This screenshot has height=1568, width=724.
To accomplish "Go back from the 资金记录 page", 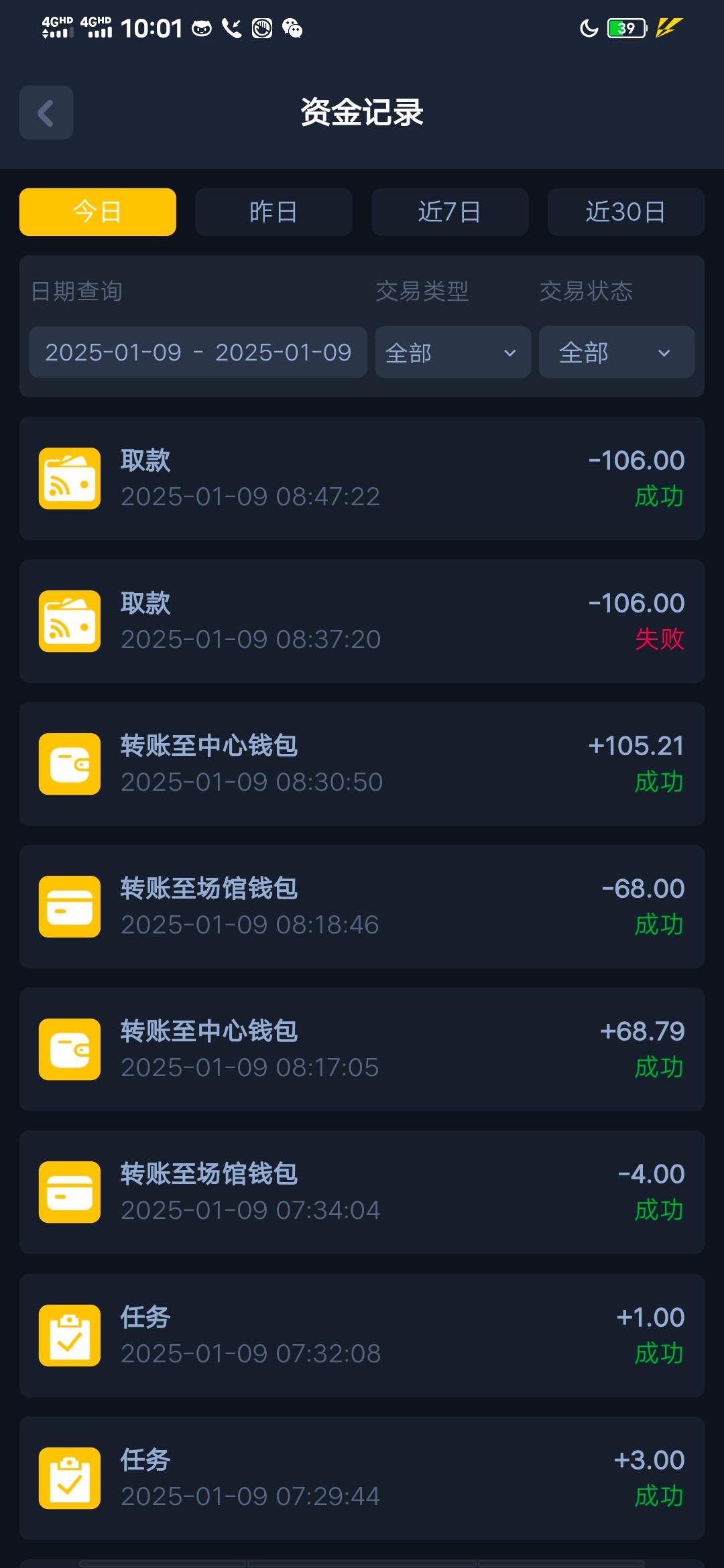I will [x=46, y=113].
